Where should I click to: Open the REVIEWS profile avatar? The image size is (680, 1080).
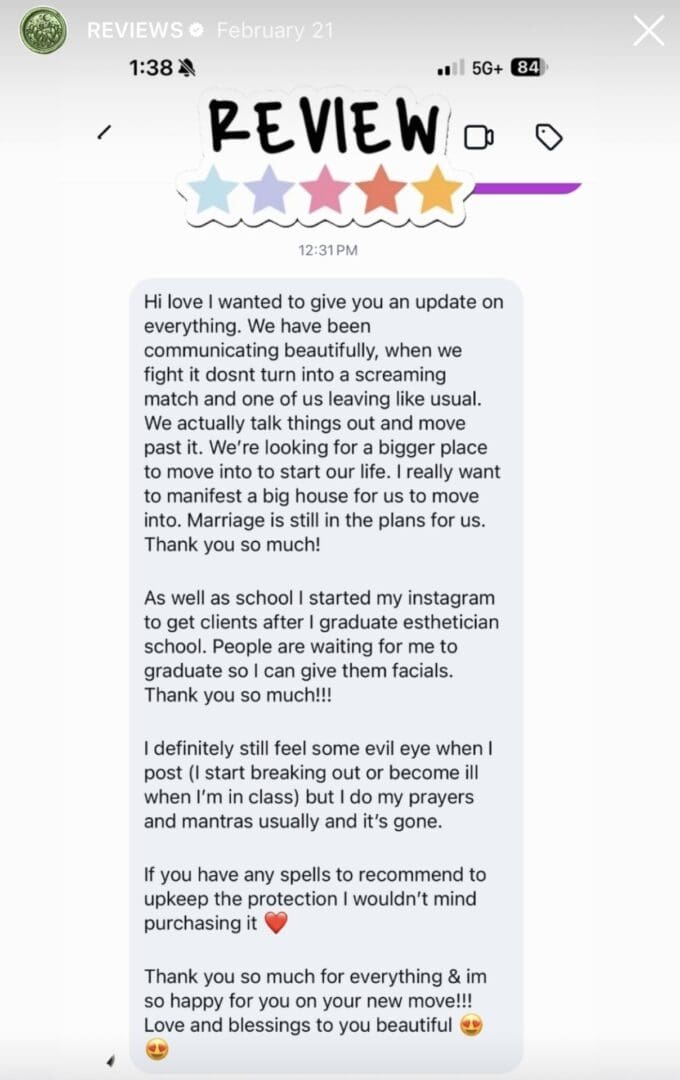tap(43, 30)
